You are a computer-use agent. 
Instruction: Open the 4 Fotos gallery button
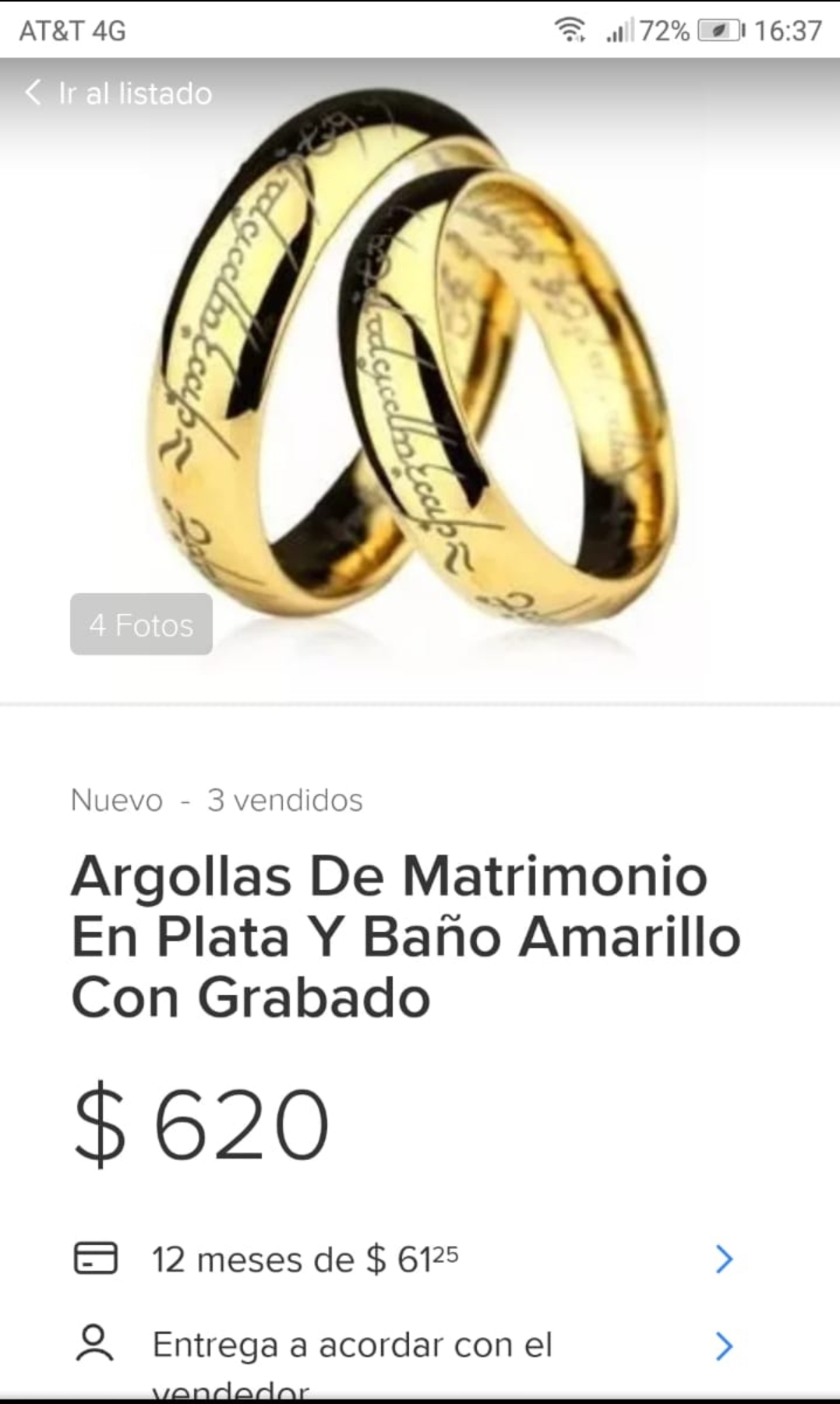pos(141,624)
